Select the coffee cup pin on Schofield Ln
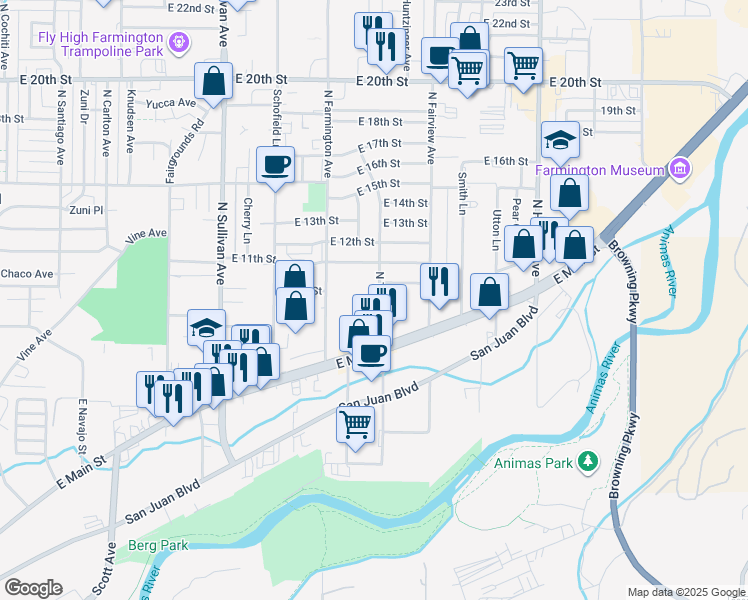748x600 pixels. [x=275, y=169]
